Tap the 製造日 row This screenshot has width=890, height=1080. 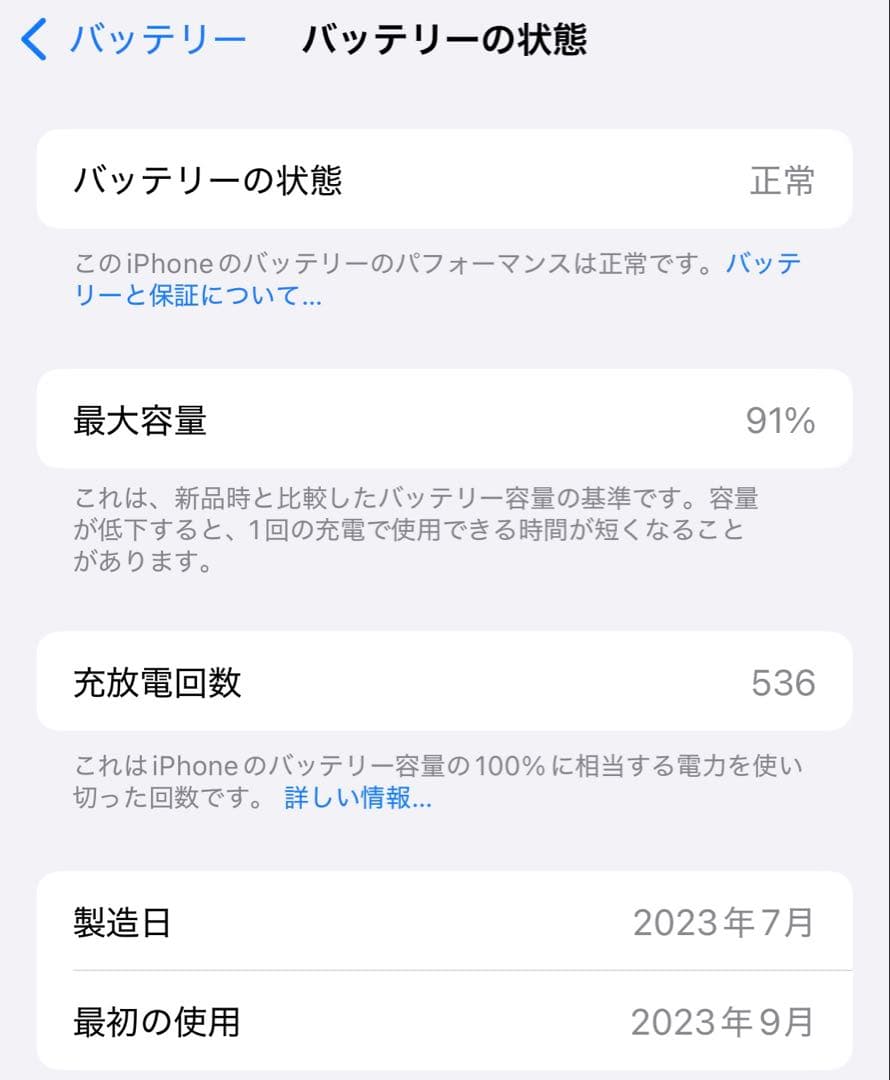tap(445, 922)
